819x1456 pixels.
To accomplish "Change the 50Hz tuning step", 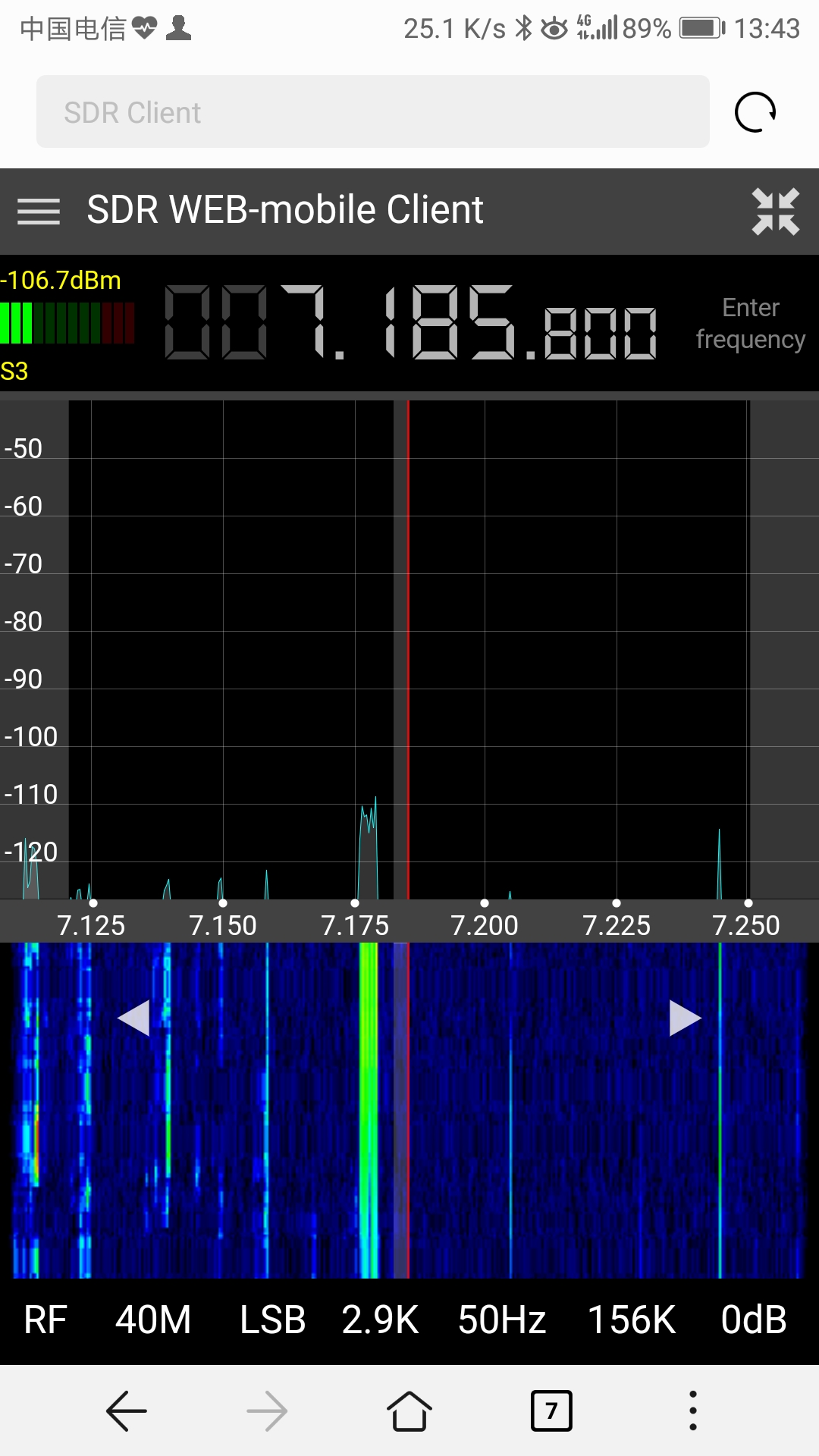I will pyautogui.click(x=502, y=1320).
